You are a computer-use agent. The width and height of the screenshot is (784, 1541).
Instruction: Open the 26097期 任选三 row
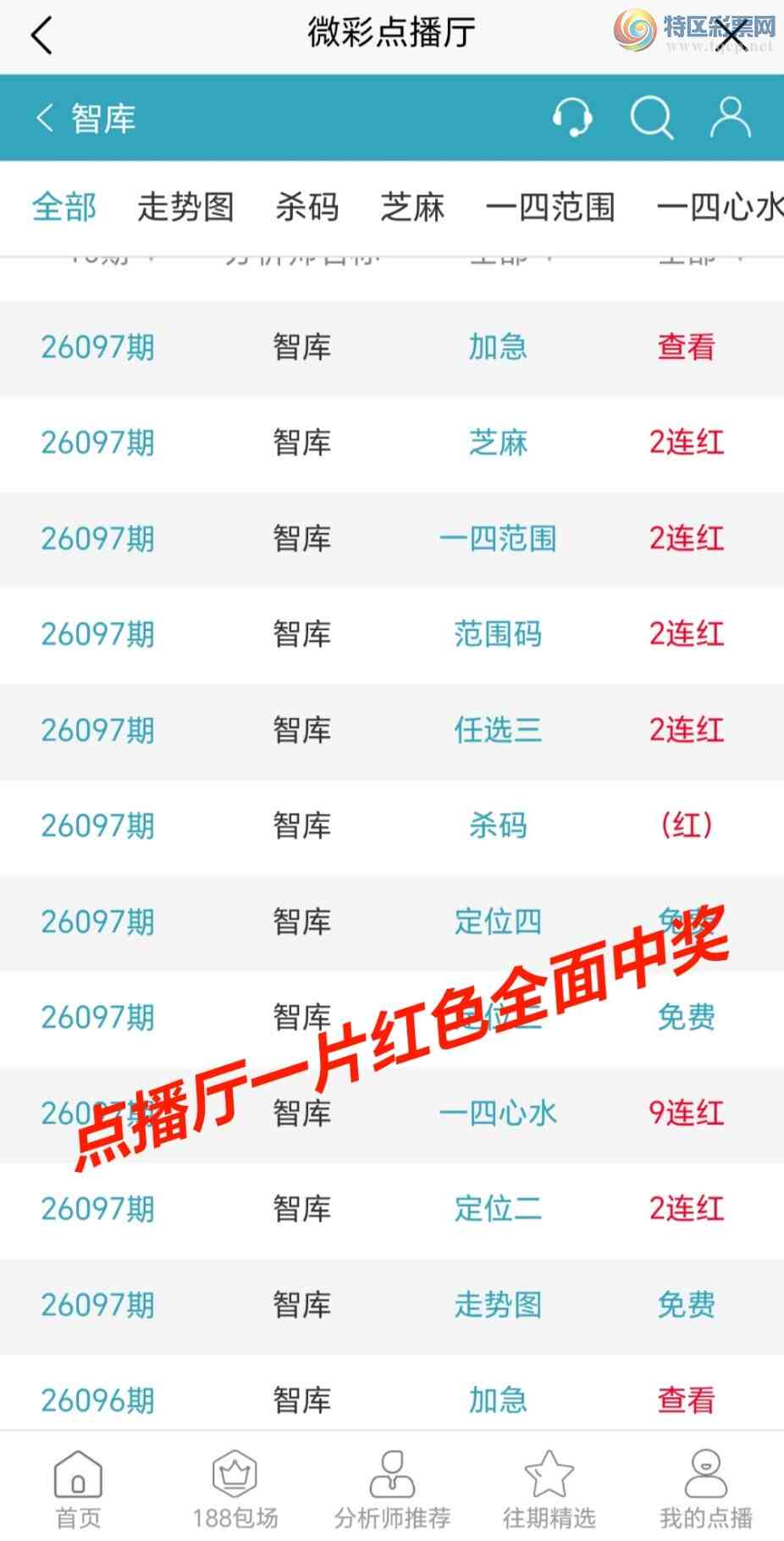click(x=497, y=730)
